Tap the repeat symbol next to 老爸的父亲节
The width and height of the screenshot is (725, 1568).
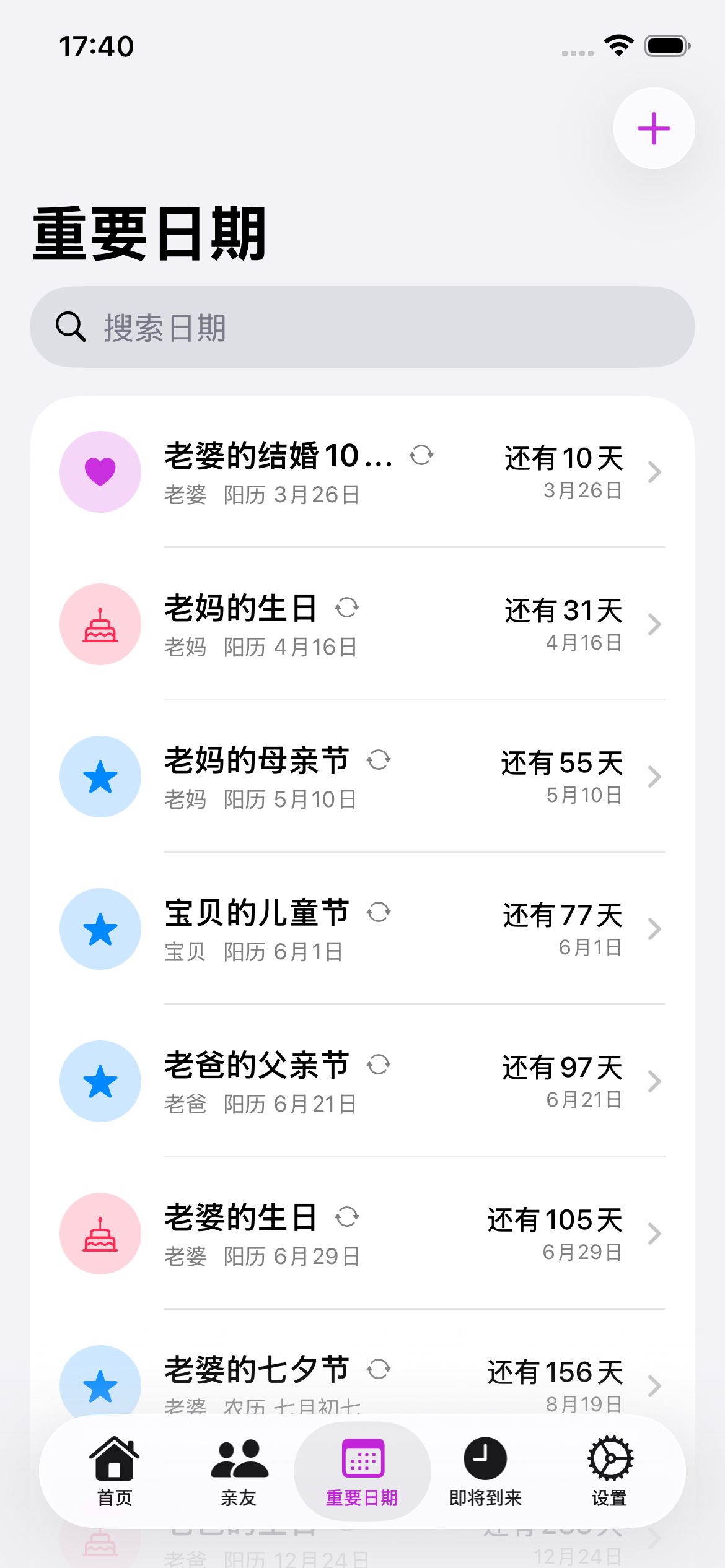coord(380,1065)
